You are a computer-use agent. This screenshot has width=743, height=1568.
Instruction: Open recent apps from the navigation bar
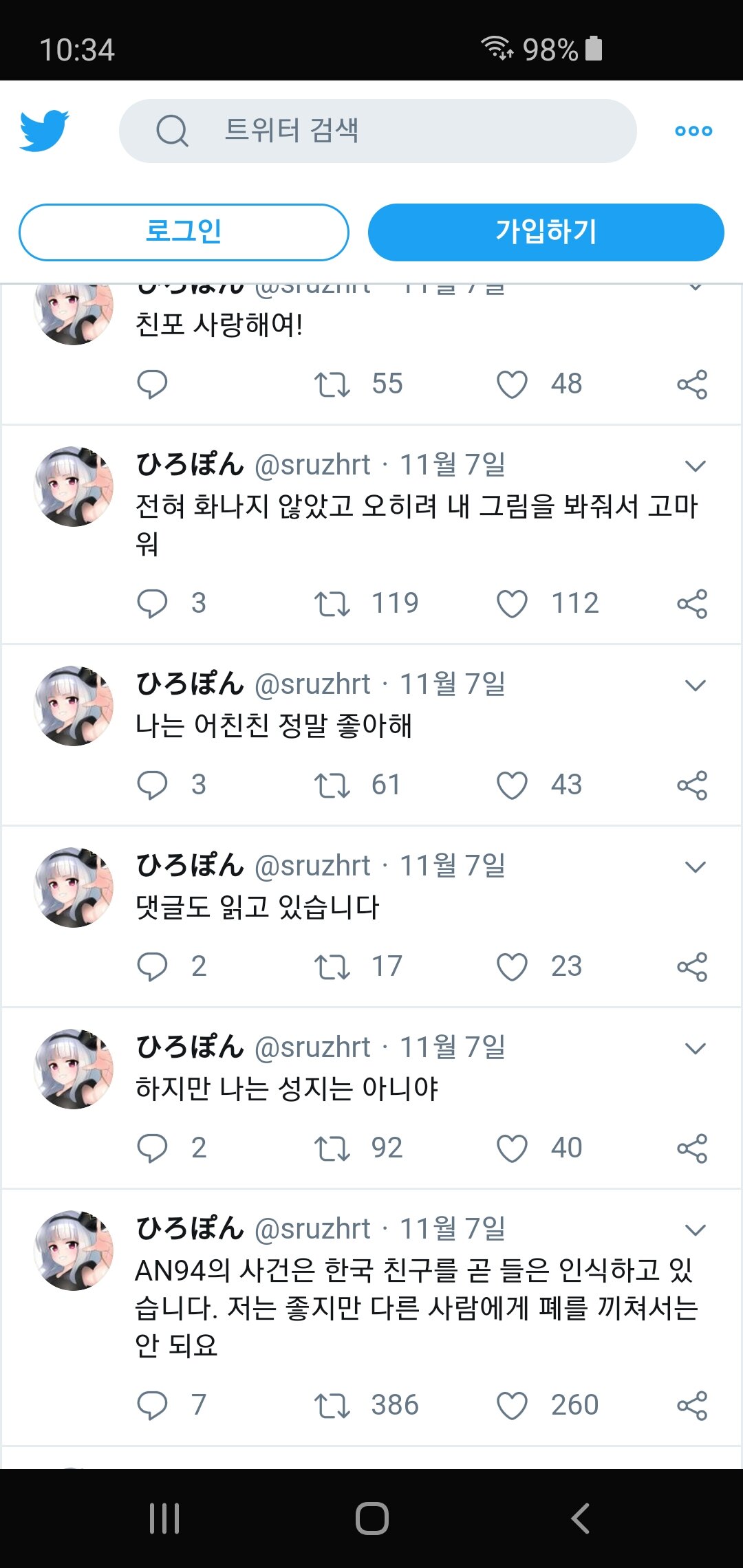(x=164, y=1518)
